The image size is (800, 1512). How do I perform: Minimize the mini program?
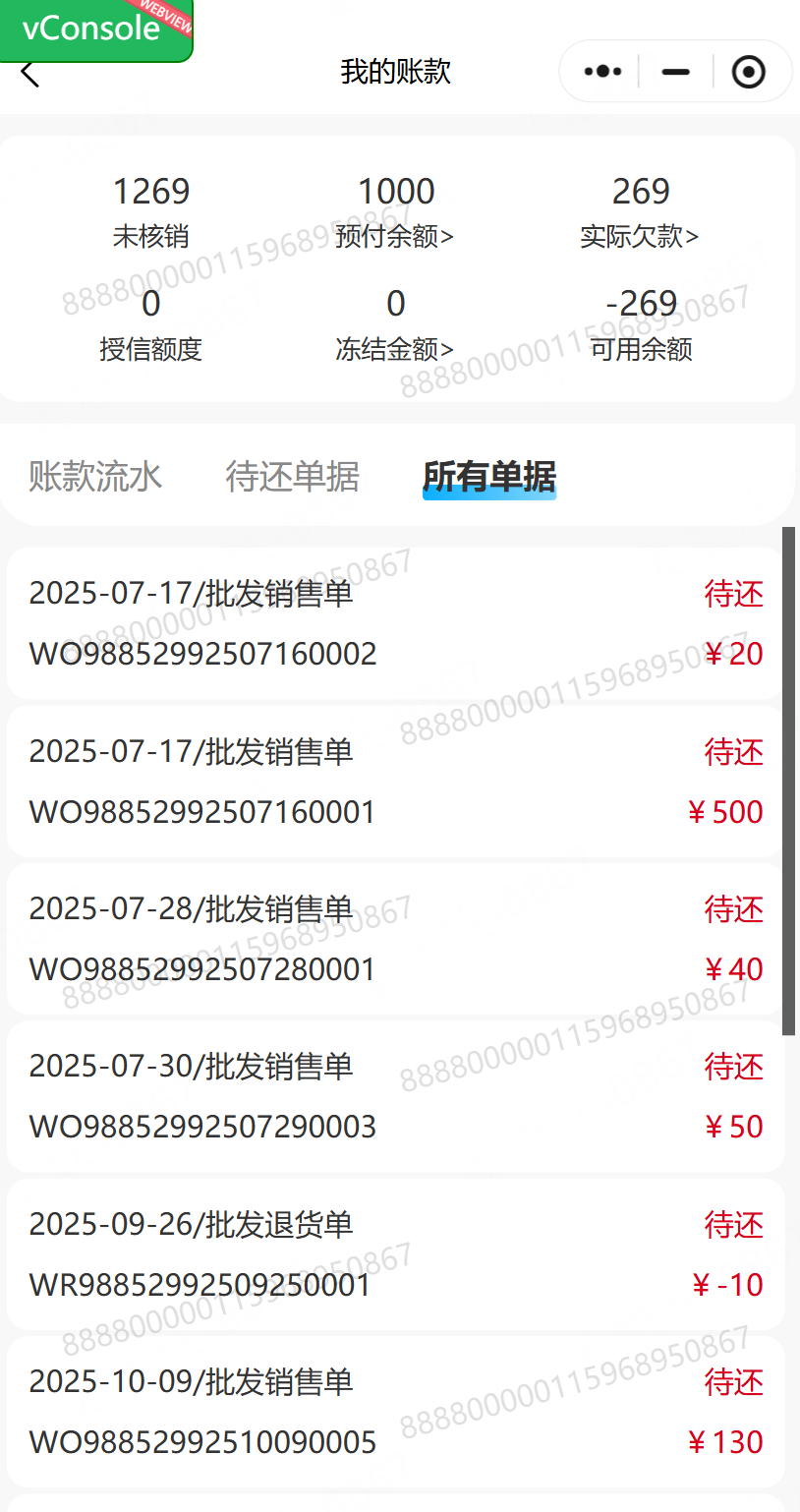[676, 72]
